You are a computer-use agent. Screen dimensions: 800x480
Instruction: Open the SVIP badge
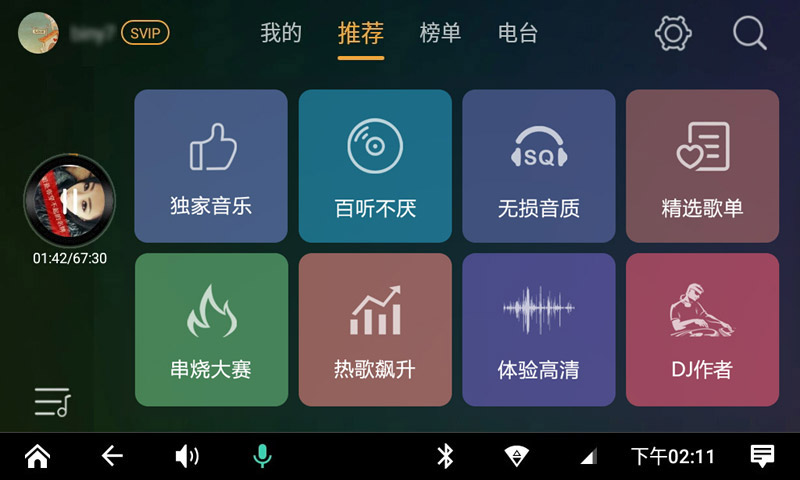point(145,33)
